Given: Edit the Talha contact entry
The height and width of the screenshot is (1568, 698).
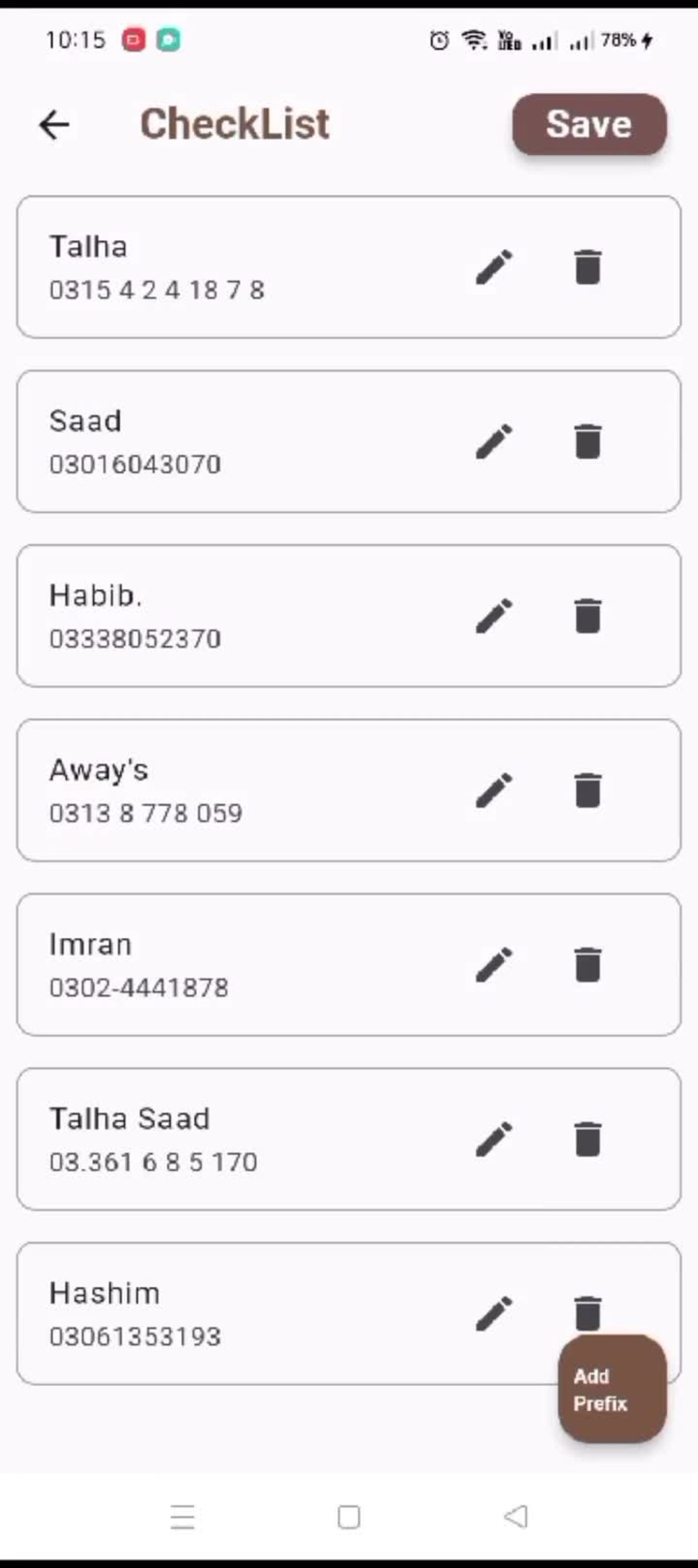Looking at the screenshot, I should [494, 267].
